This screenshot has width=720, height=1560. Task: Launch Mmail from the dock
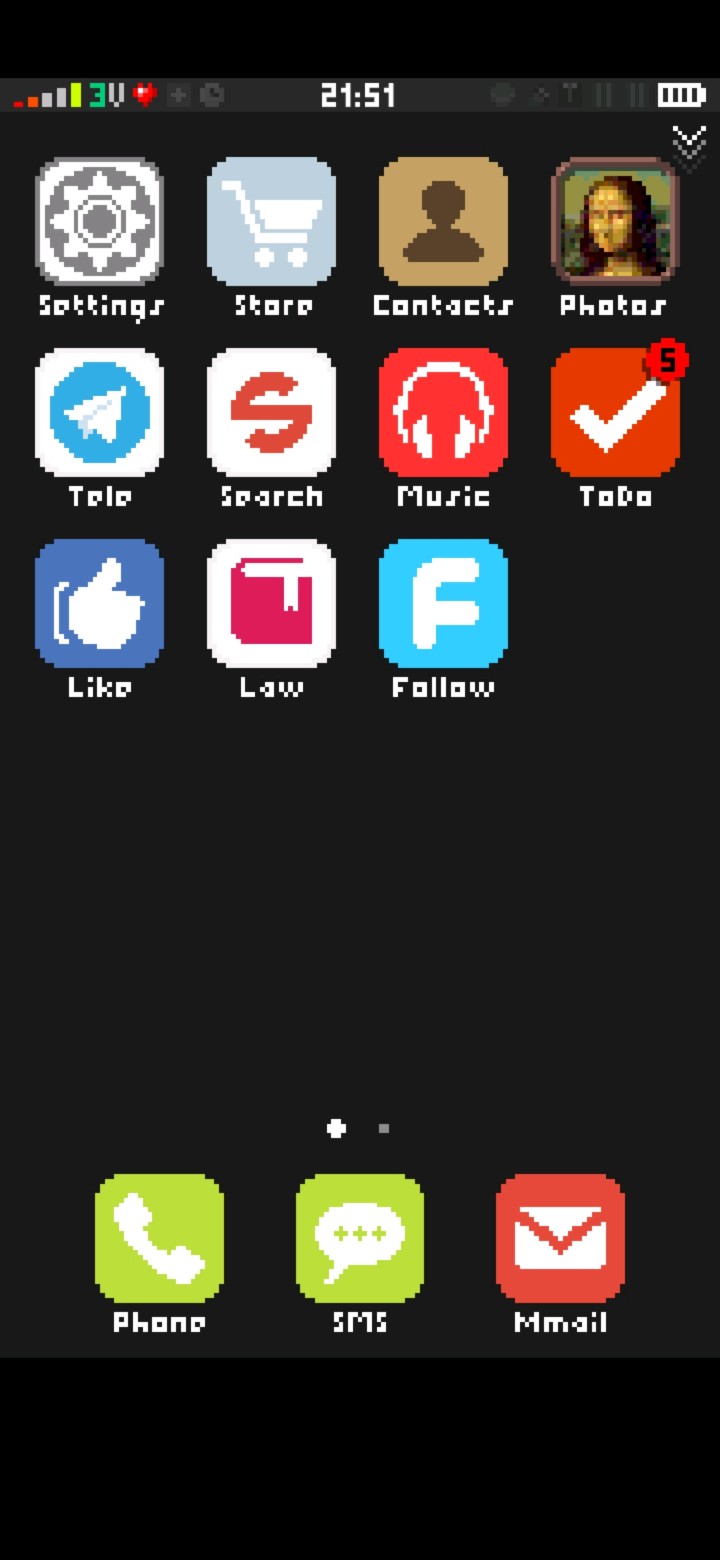coord(560,1238)
